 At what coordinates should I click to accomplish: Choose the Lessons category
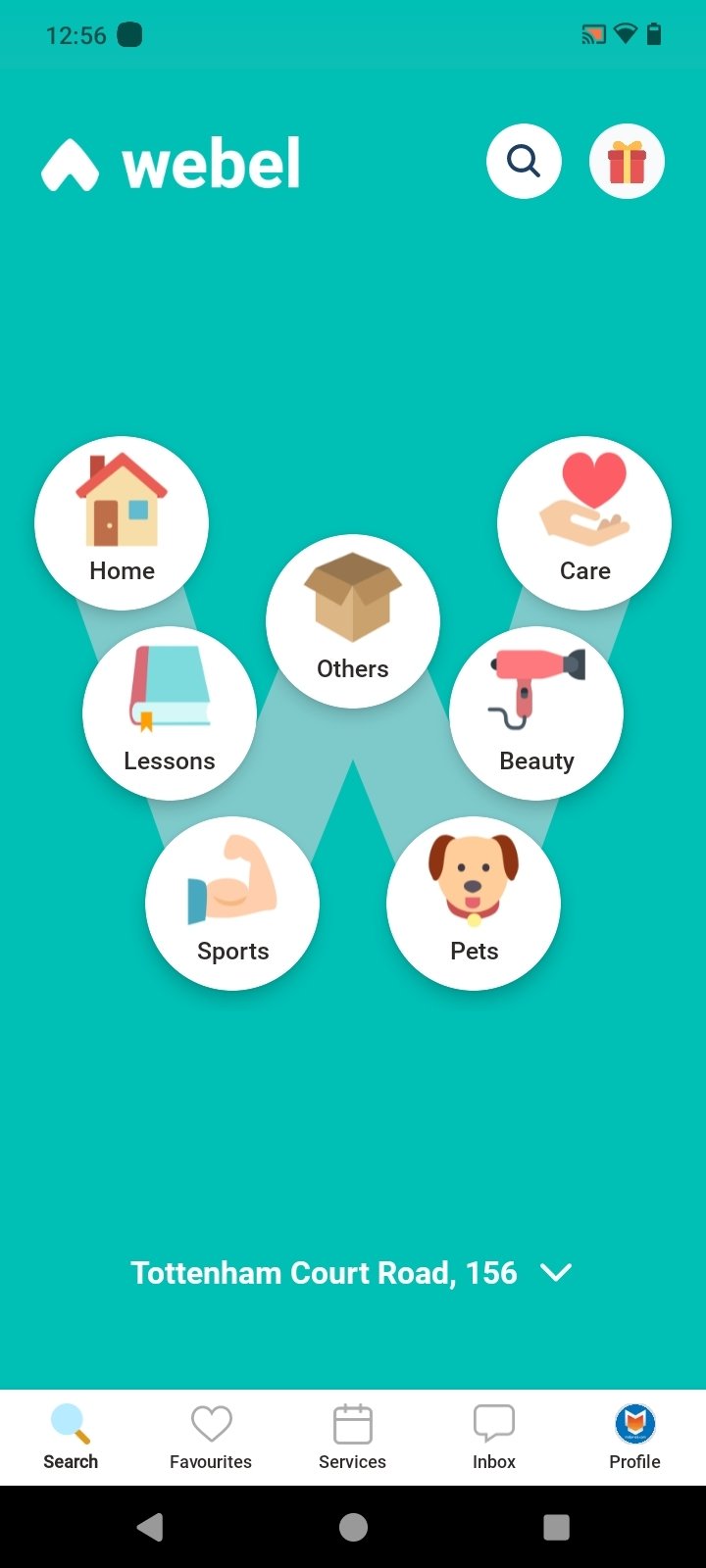(170, 712)
